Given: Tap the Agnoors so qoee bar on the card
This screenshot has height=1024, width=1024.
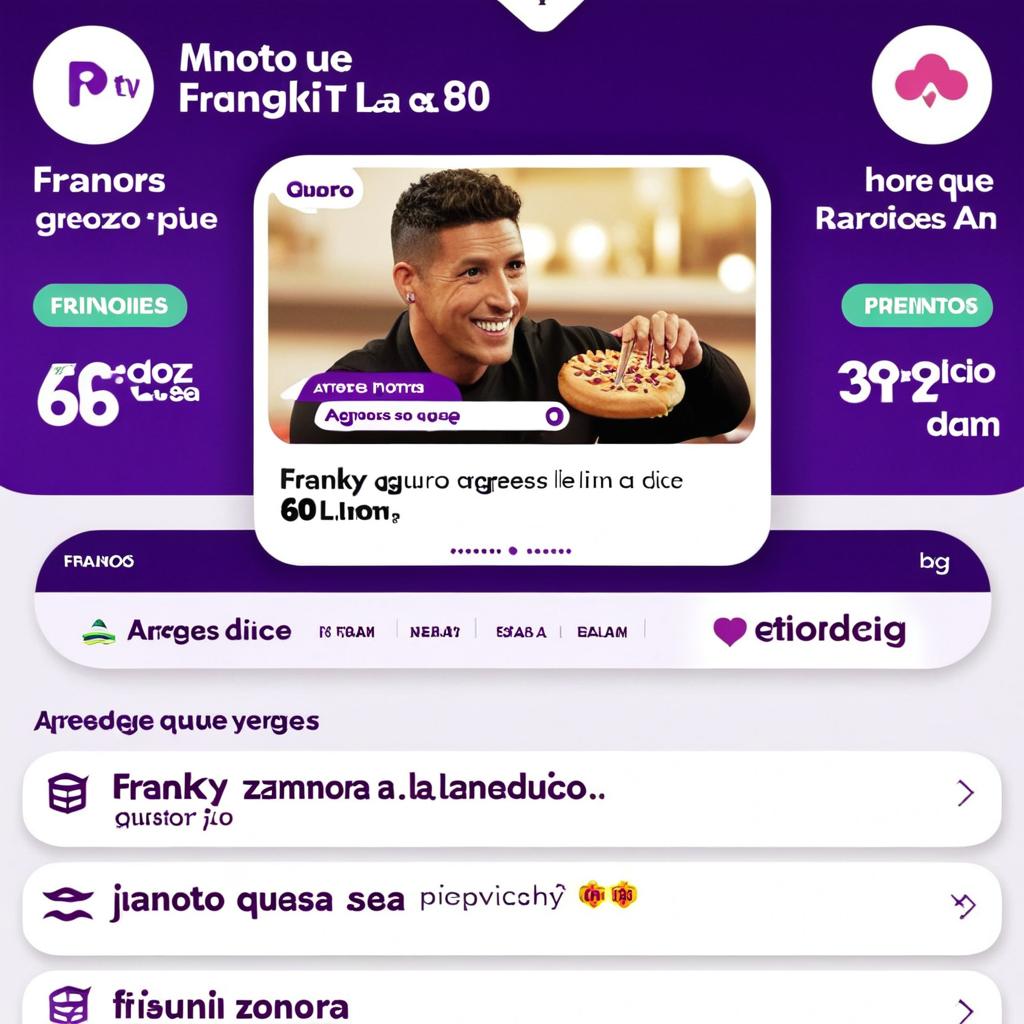Looking at the screenshot, I should coord(441,417).
